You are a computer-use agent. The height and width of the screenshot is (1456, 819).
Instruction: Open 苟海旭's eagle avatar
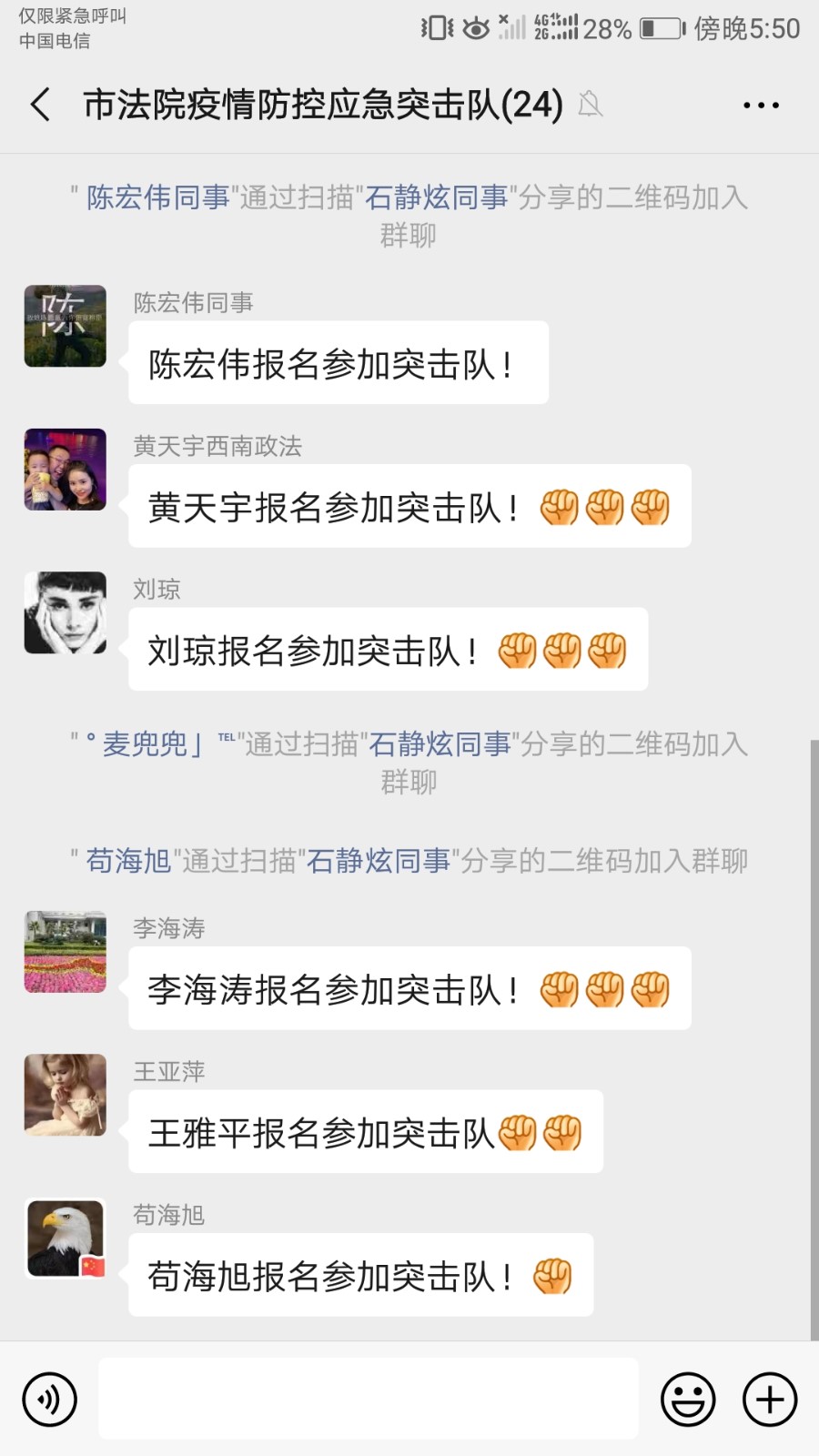tap(66, 1239)
